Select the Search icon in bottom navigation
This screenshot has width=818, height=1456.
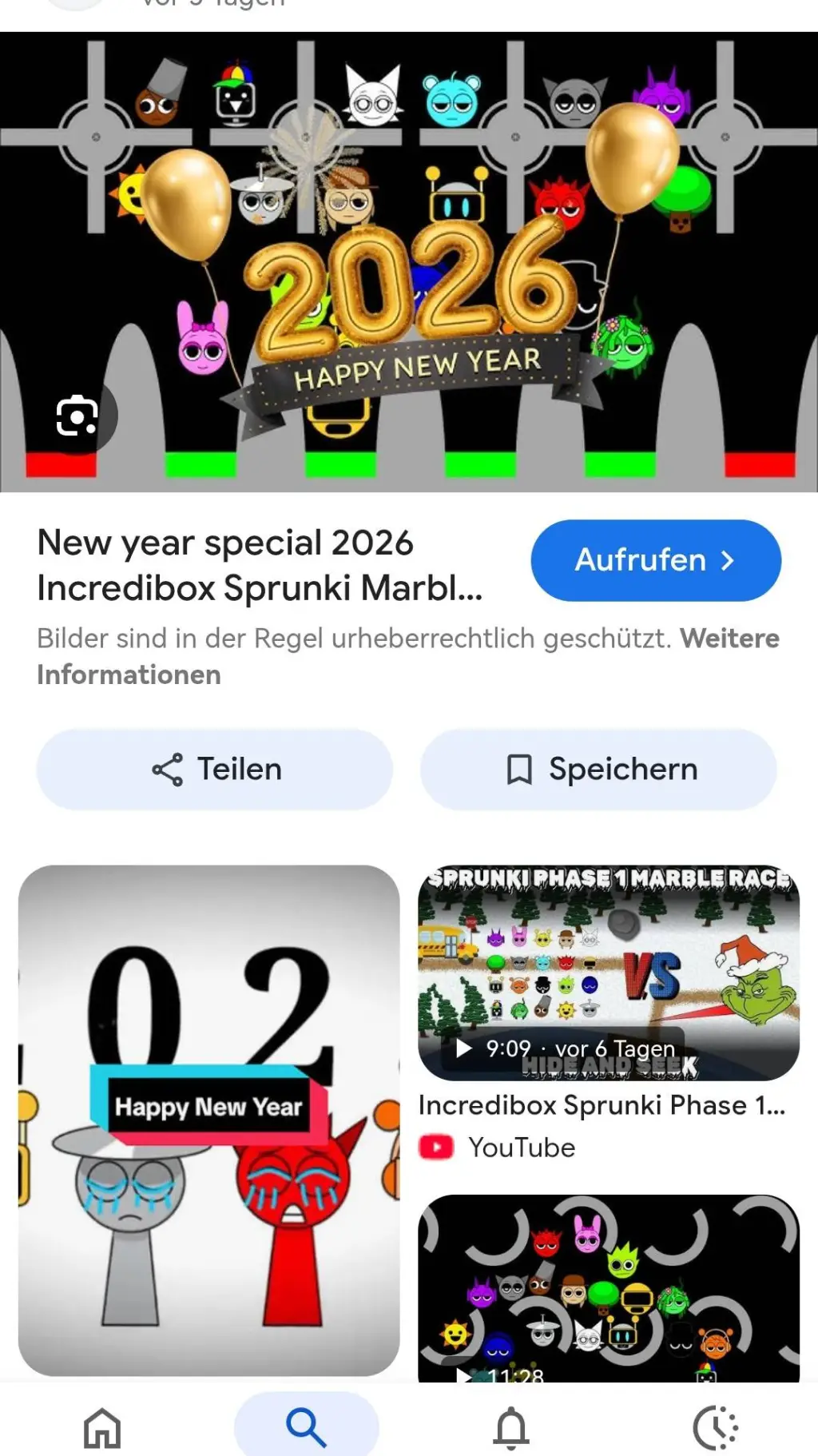click(x=308, y=1426)
